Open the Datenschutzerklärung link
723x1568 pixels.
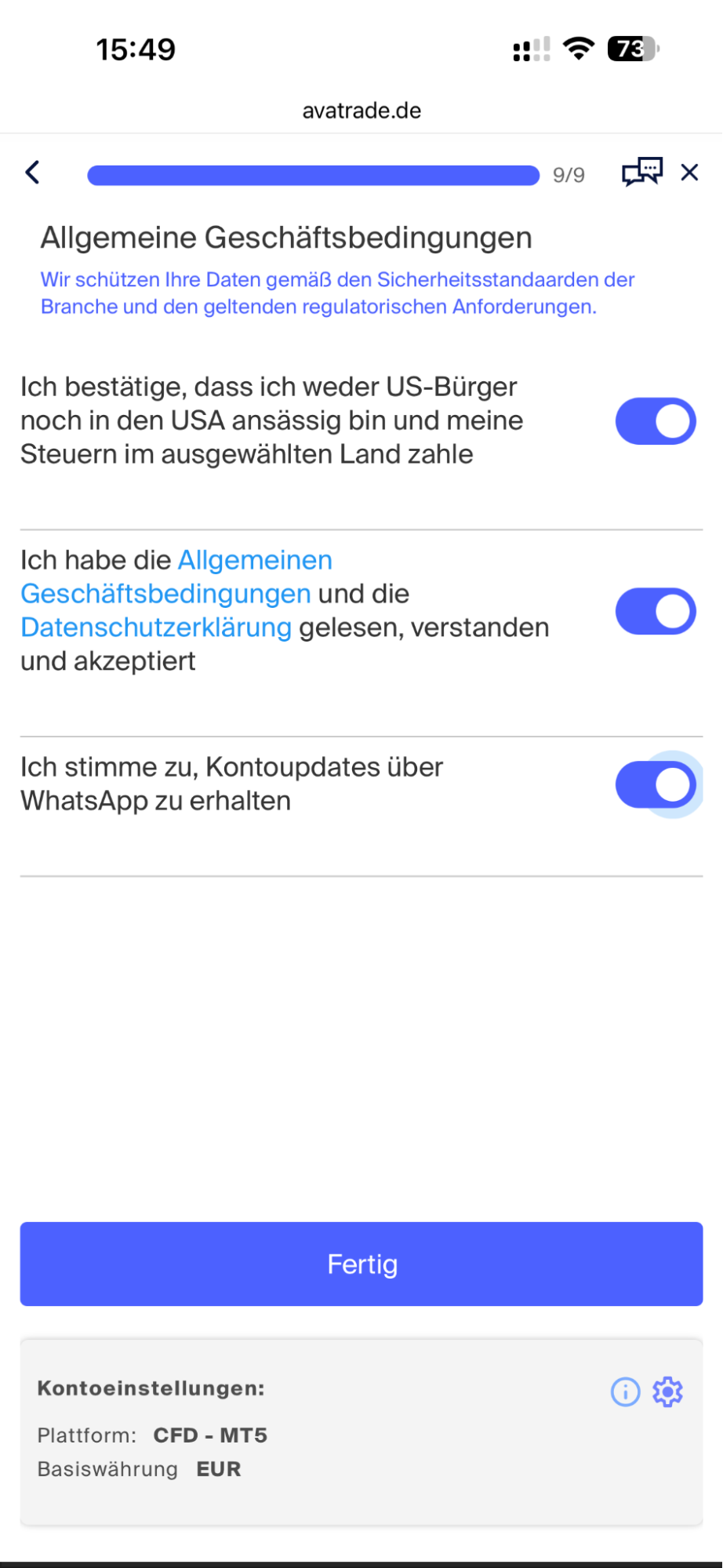click(x=156, y=628)
